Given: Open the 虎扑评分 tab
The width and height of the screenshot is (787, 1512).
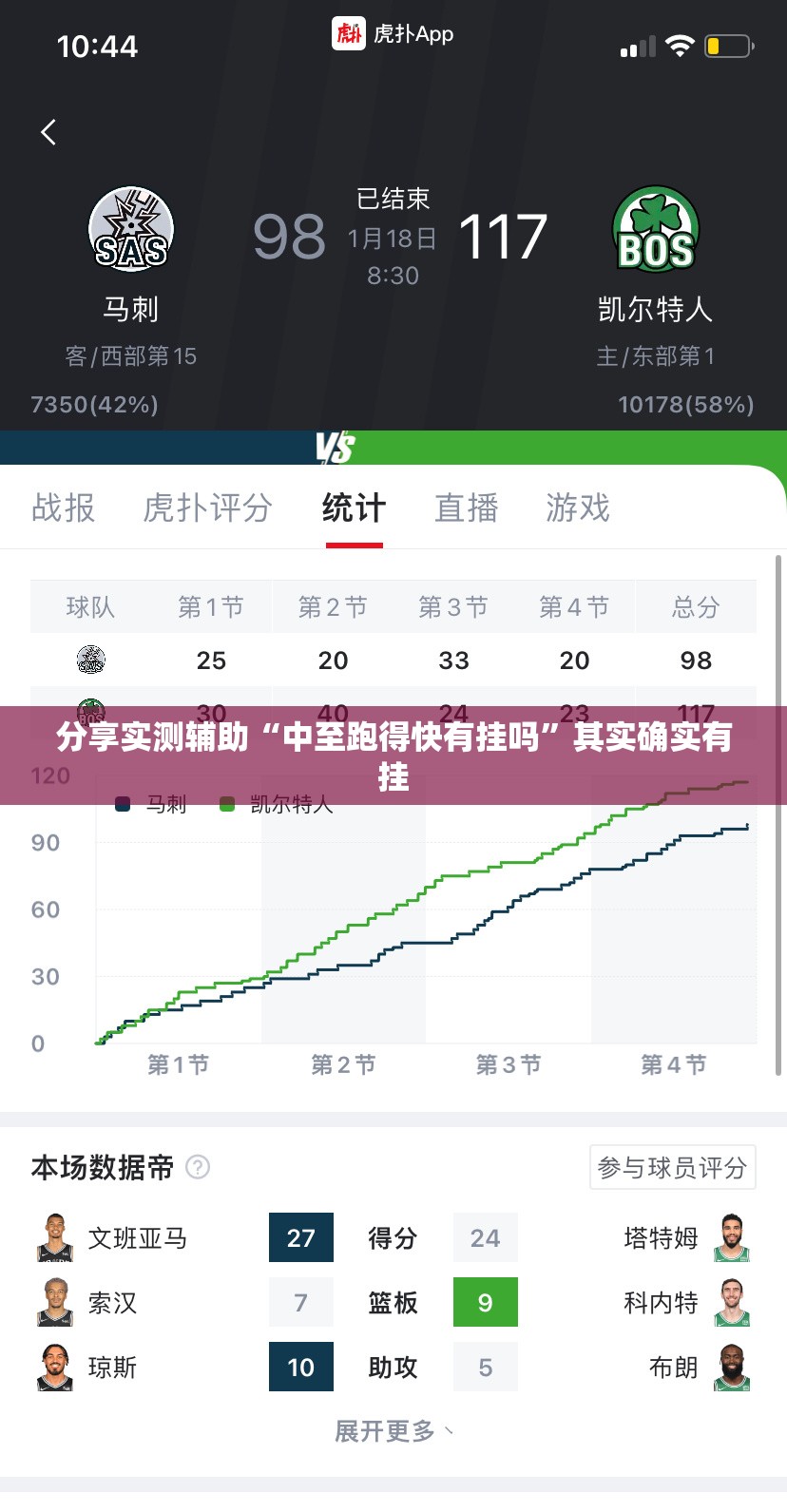Looking at the screenshot, I should 208,507.
